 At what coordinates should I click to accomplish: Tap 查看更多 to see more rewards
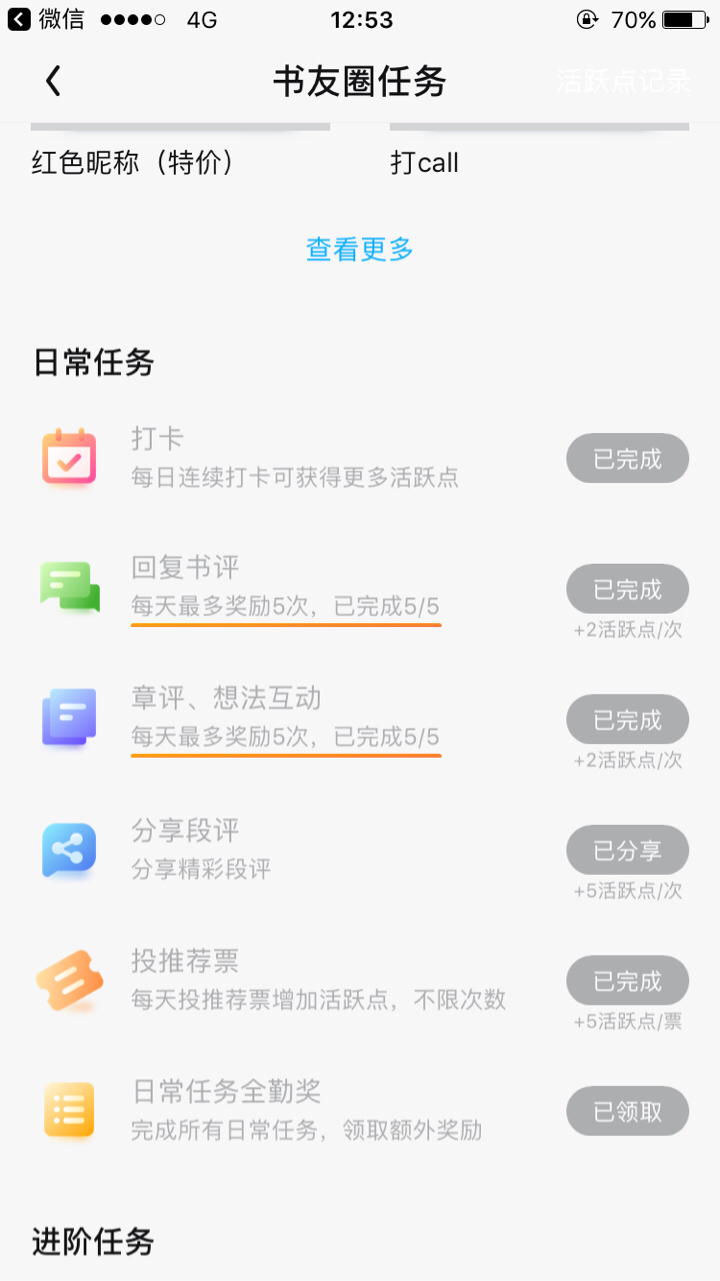360,249
